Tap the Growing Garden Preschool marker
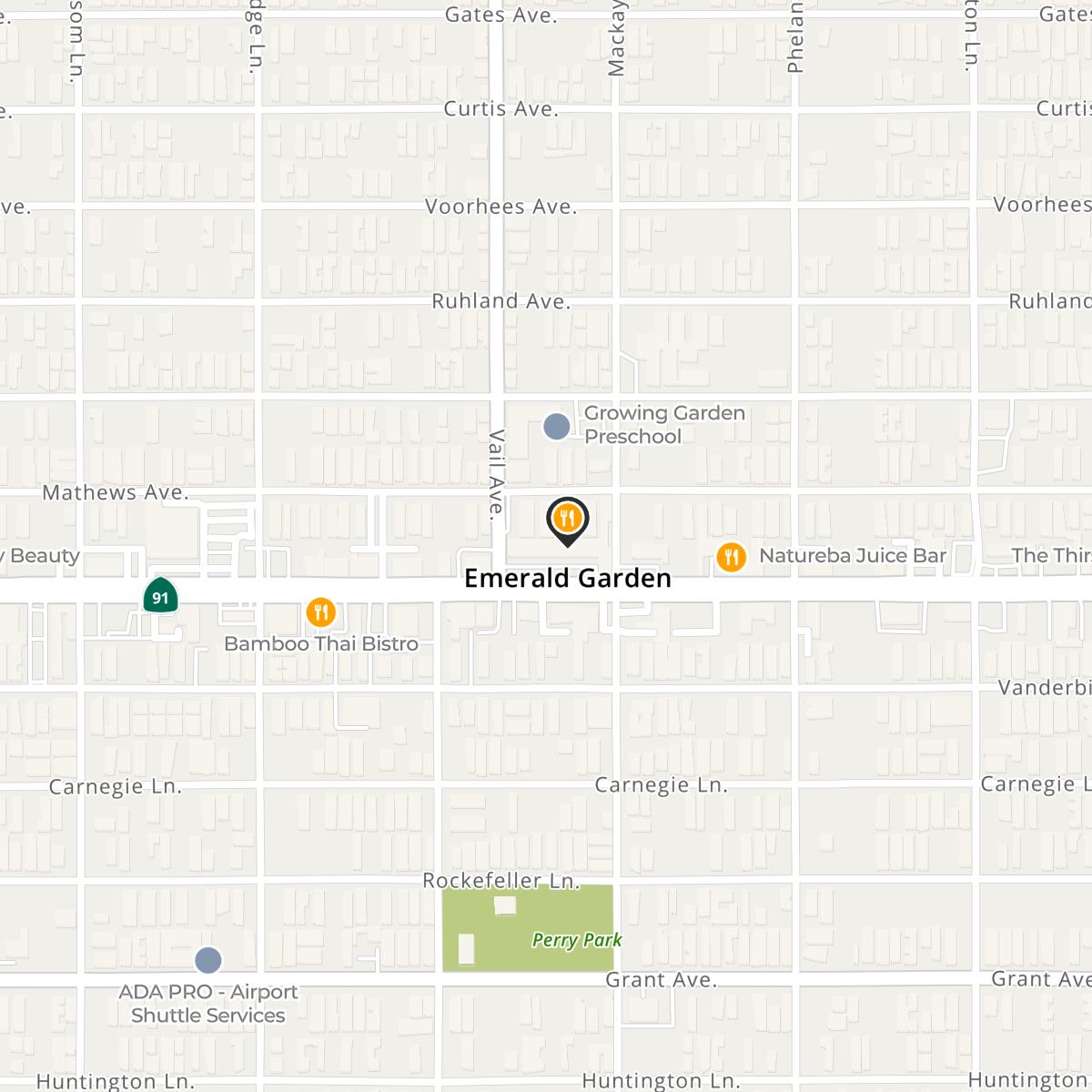 pos(556,425)
